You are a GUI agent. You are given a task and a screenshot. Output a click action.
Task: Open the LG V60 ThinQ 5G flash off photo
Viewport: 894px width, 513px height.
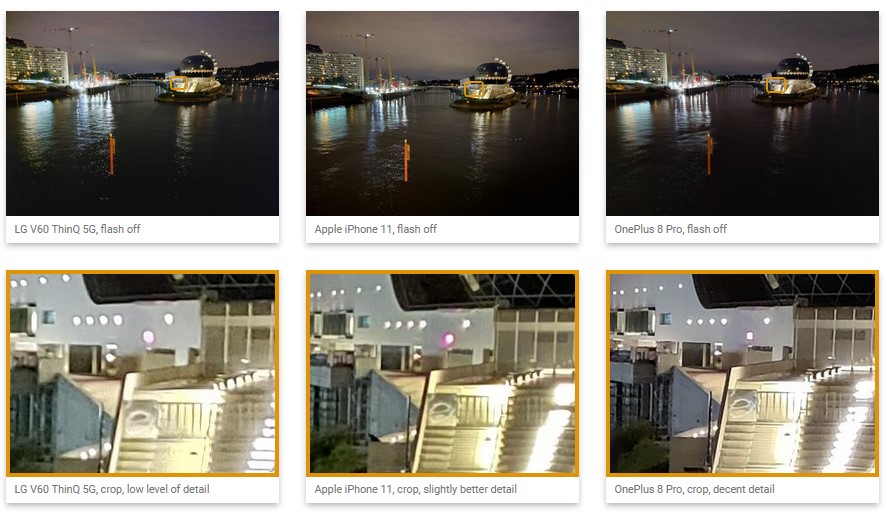click(142, 113)
